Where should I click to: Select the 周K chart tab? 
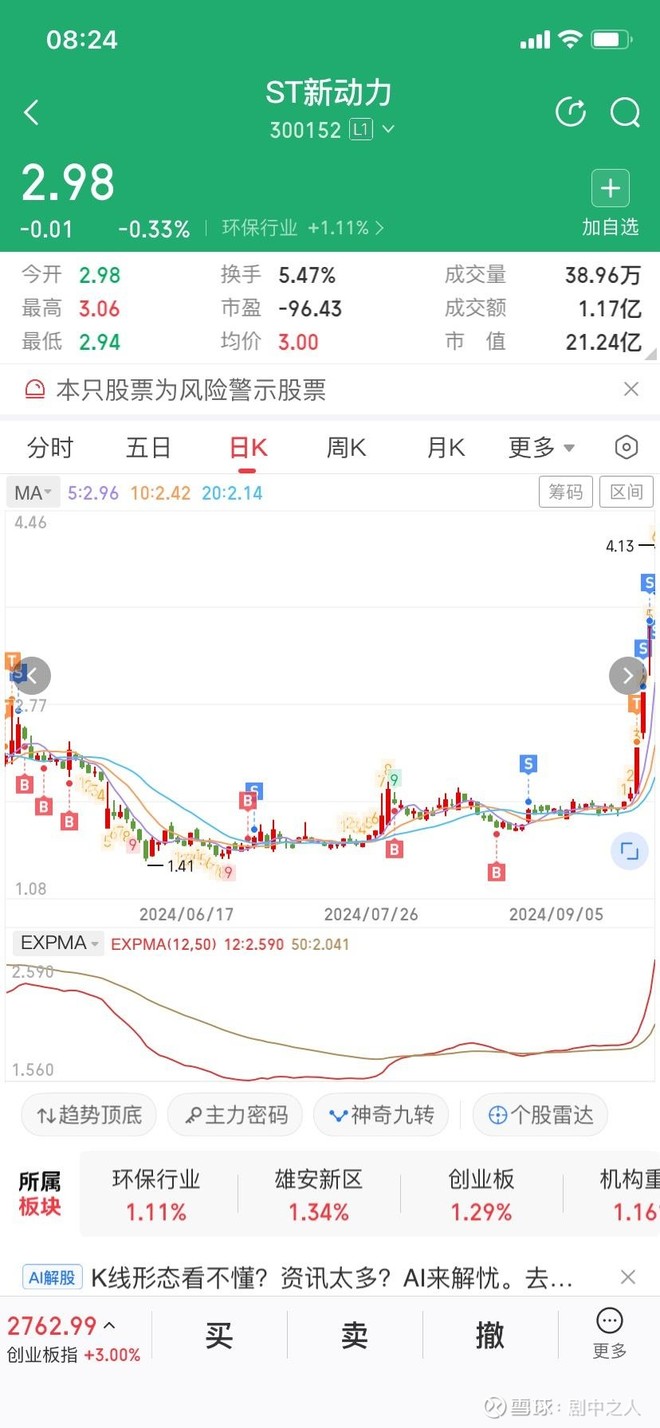coord(346,448)
